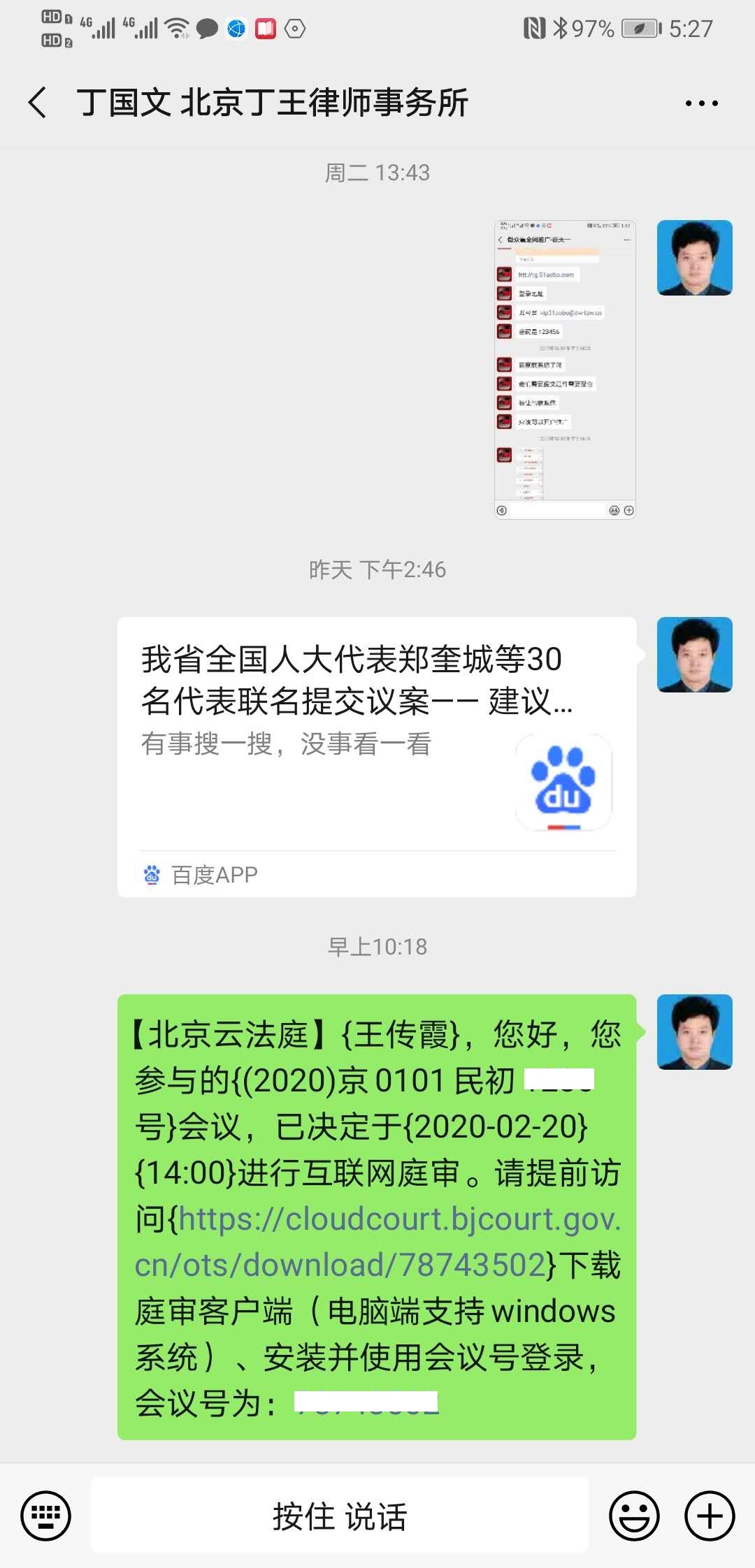This screenshot has height=1568, width=755.
Task: Switch to keyboard text input
Action: point(46,1516)
